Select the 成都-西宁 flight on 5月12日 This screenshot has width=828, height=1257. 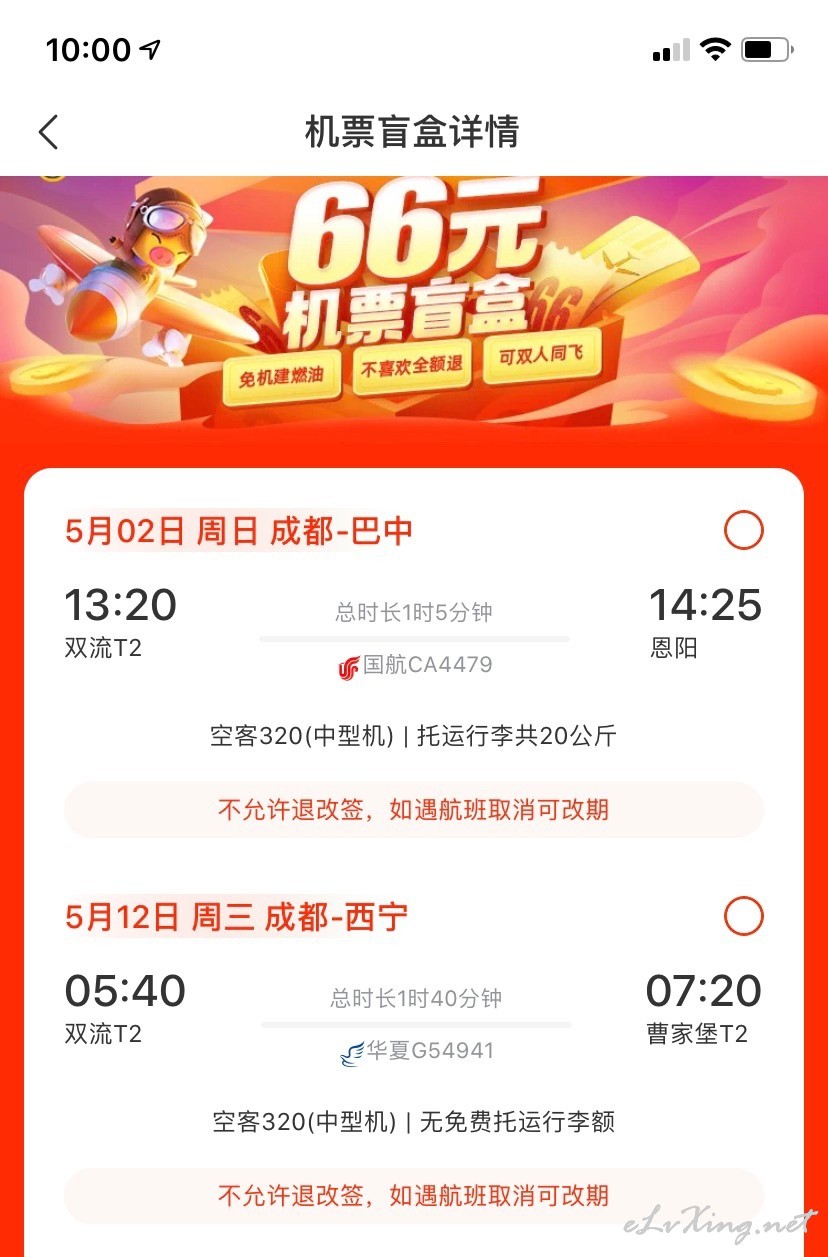coord(743,916)
